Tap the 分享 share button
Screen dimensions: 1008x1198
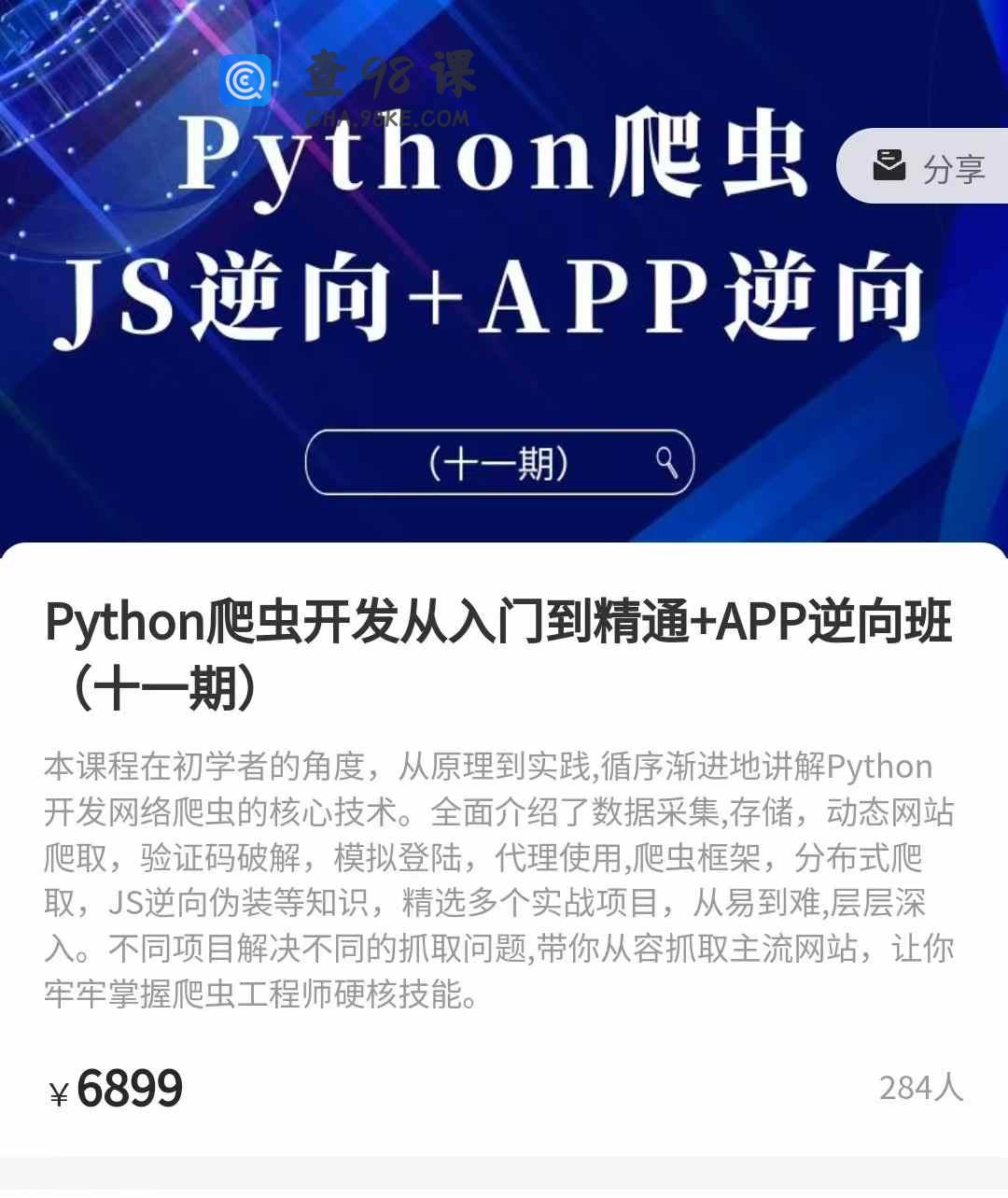(929, 168)
